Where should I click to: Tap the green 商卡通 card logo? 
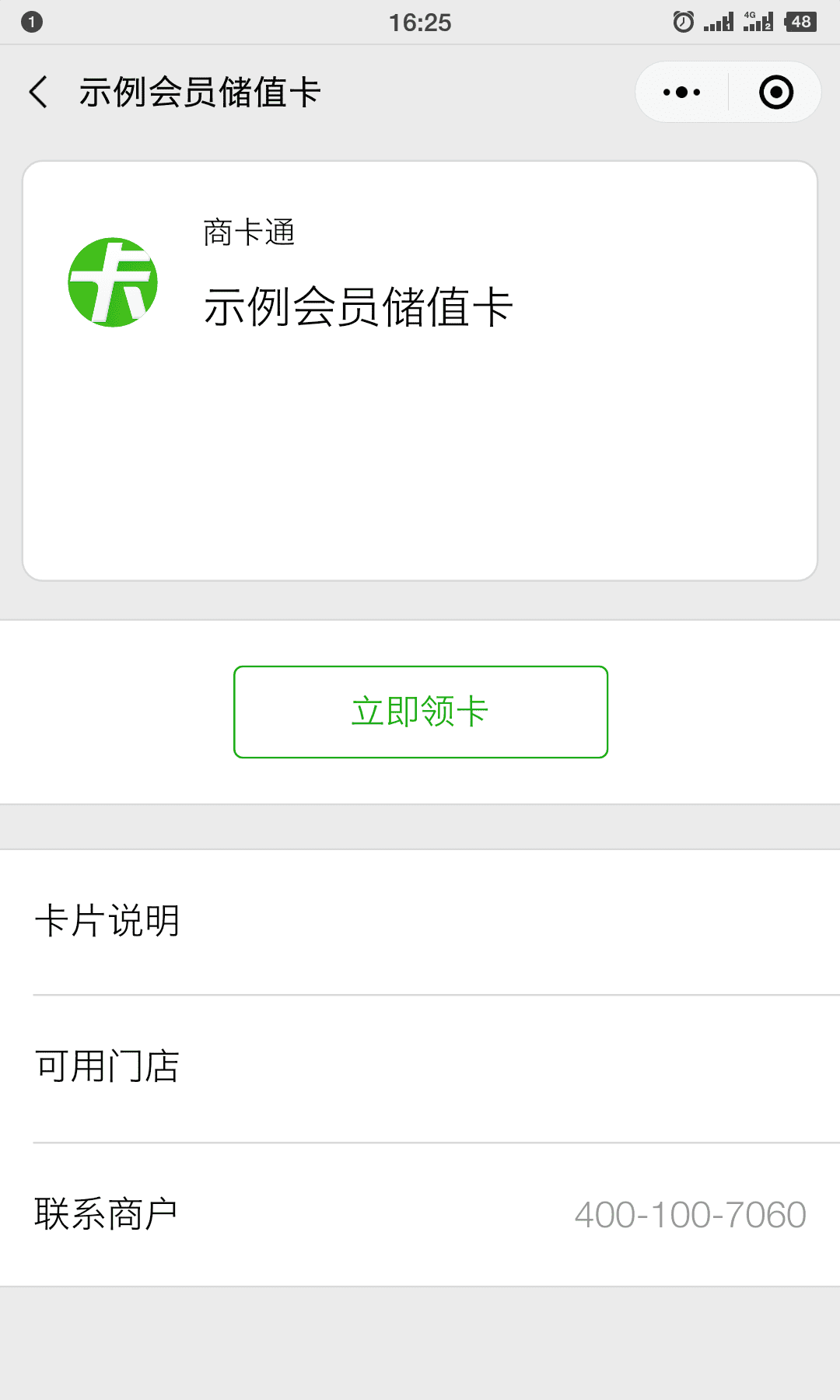coord(113,282)
